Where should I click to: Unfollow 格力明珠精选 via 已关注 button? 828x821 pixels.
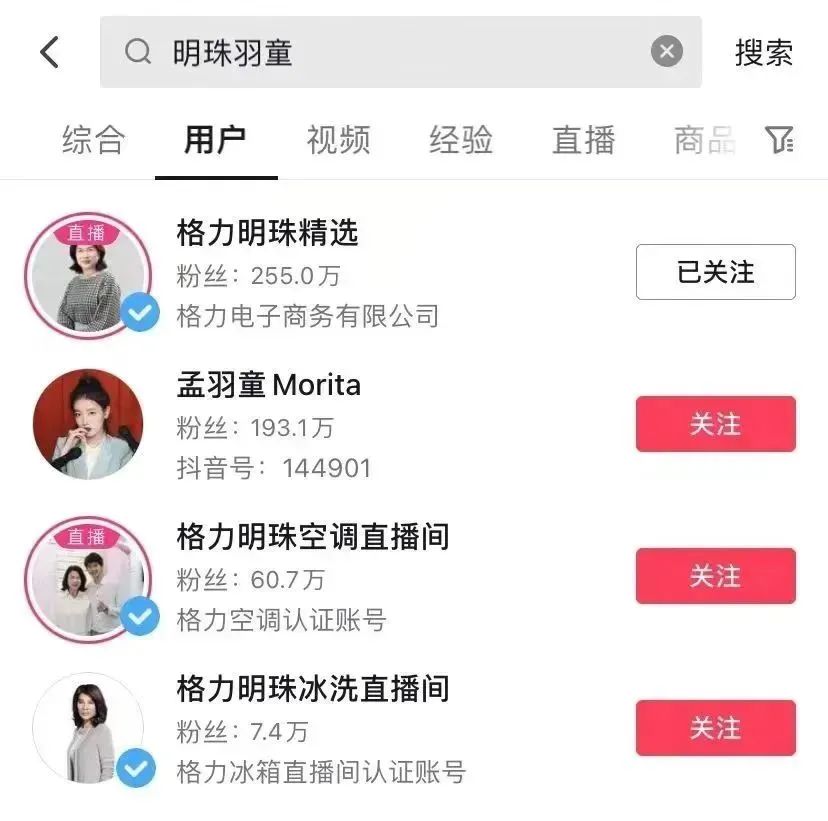(715, 272)
